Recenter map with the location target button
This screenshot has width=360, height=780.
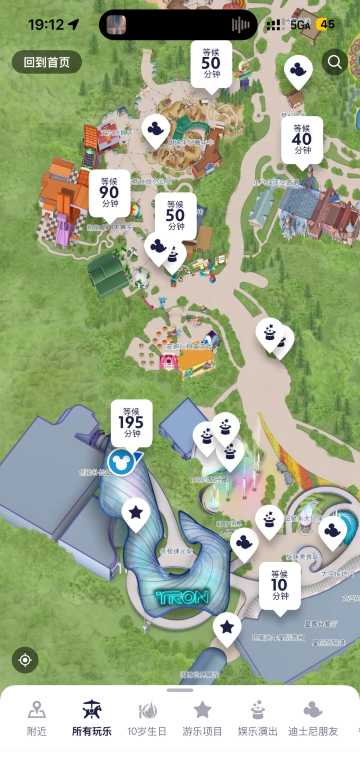click(25, 660)
